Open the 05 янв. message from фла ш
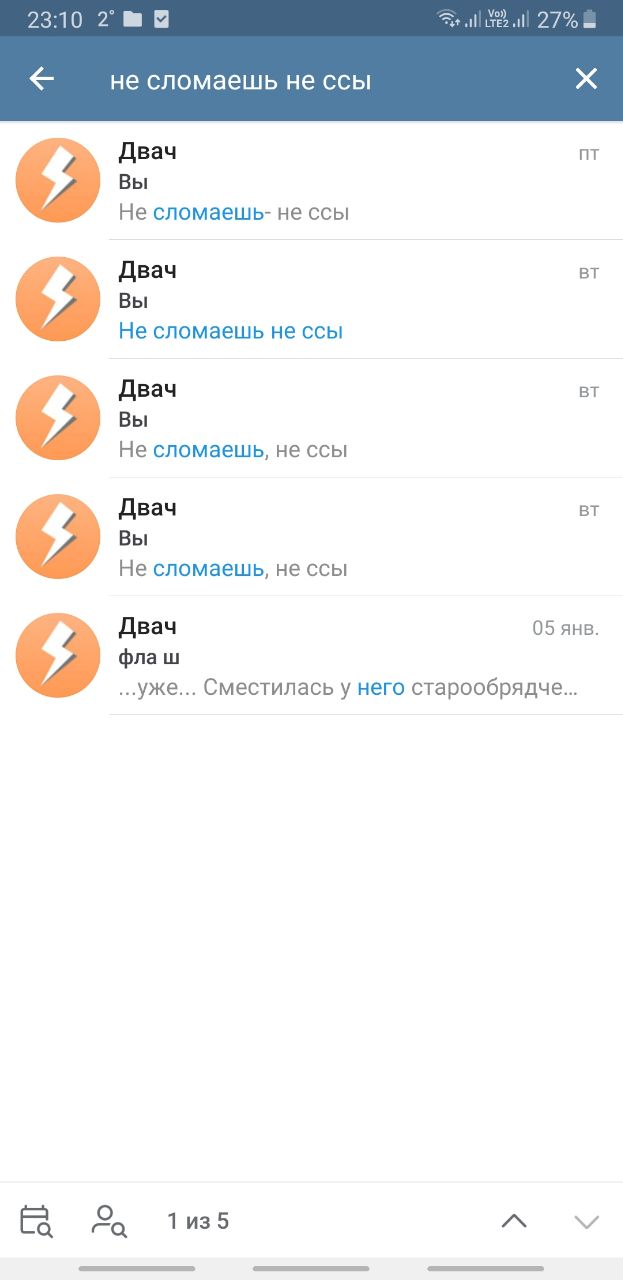Screen dimensions: 623x1280 tap(311, 656)
